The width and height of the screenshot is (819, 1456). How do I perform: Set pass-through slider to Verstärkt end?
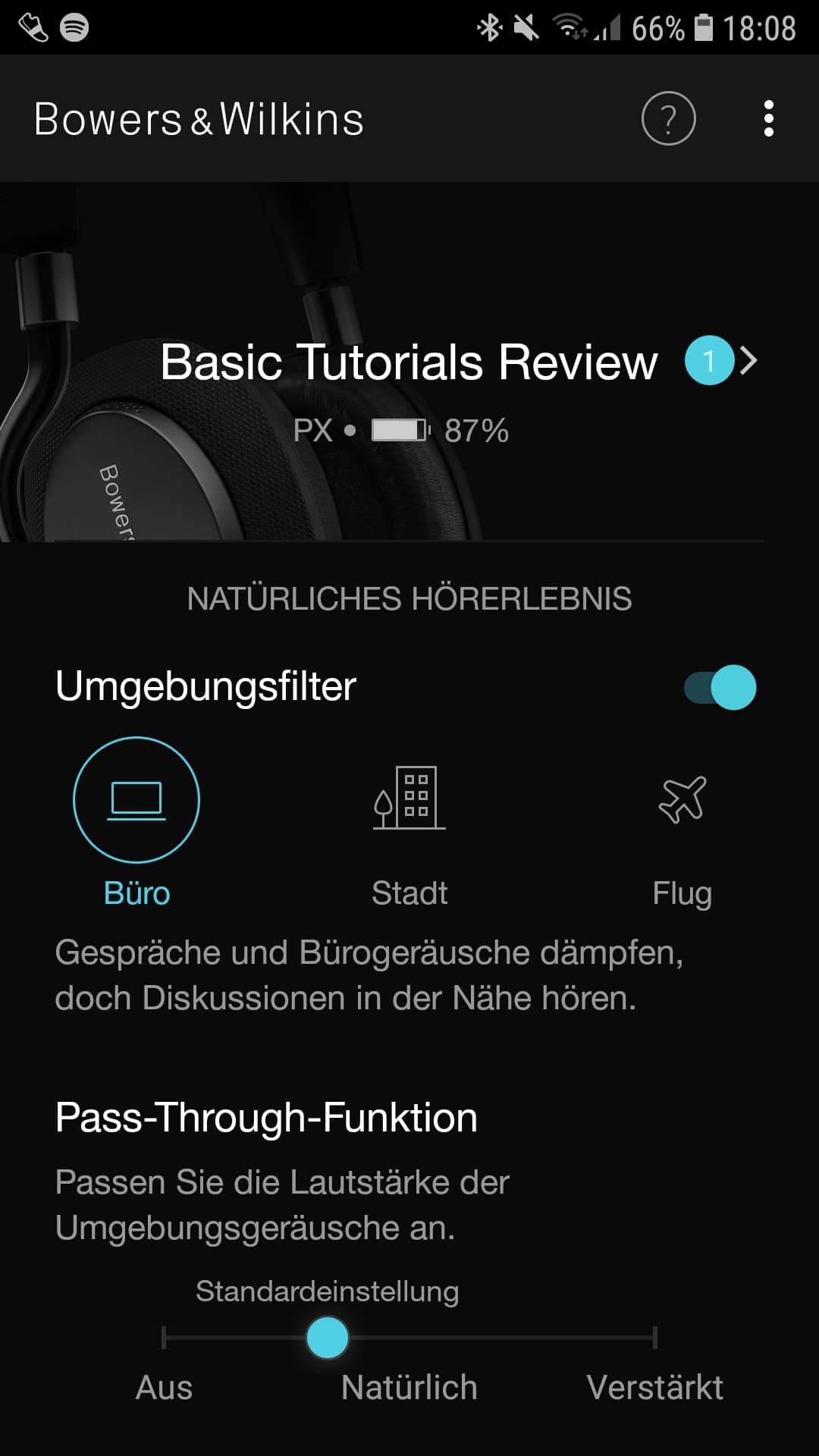(x=654, y=1338)
